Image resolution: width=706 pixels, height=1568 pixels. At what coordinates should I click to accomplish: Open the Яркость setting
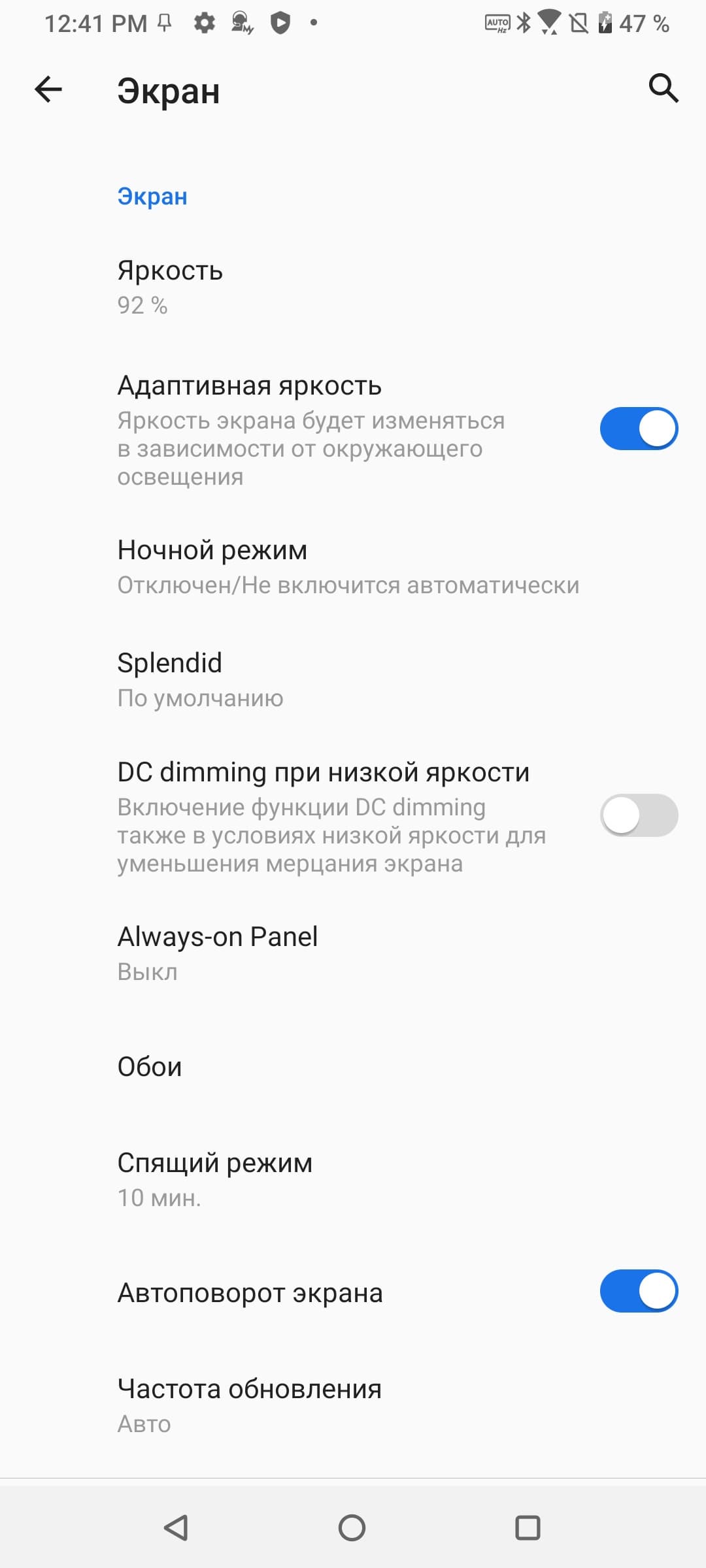(170, 286)
